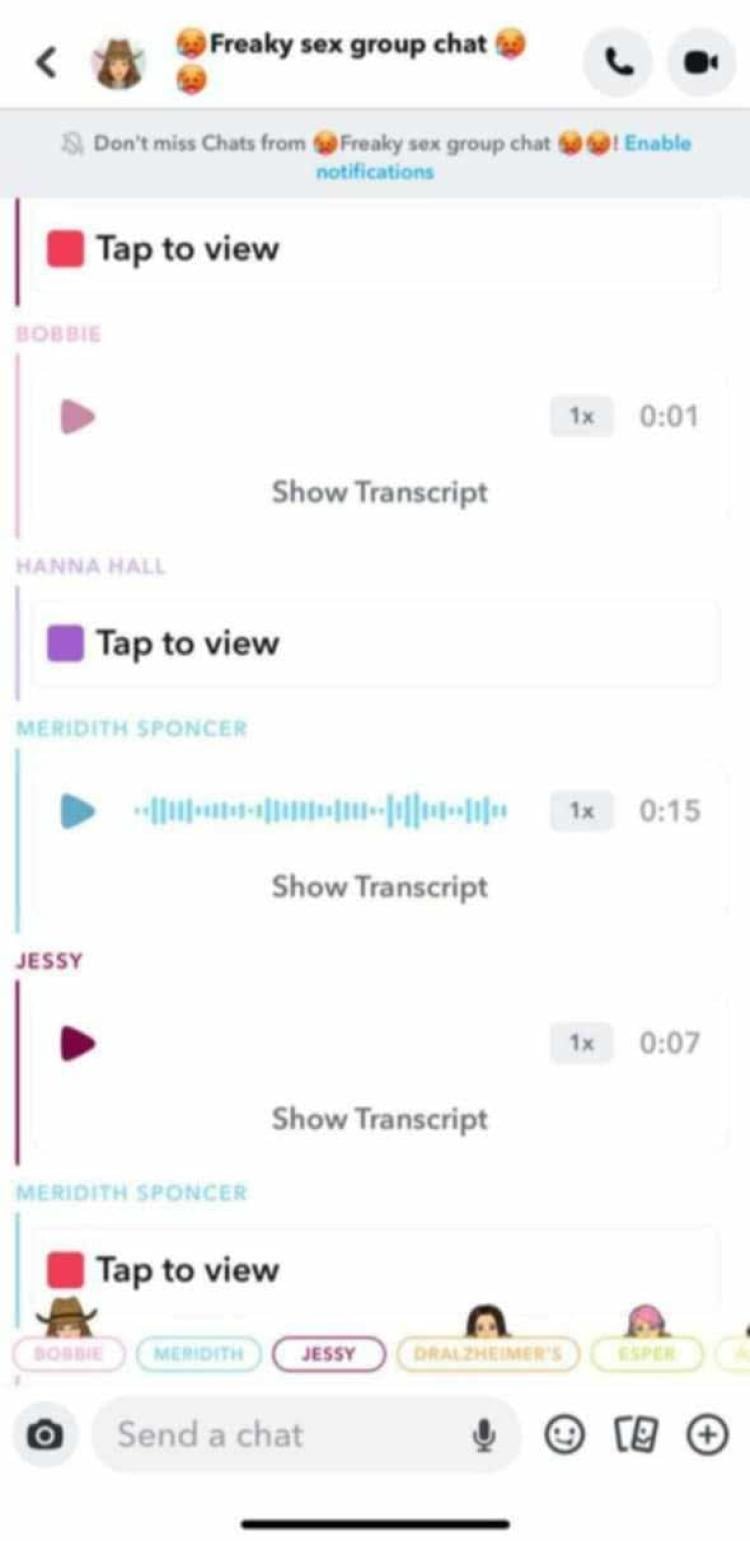The height and width of the screenshot is (1541, 750).
Task: Show transcript of the 0:15 voice note
Action: tap(379, 886)
